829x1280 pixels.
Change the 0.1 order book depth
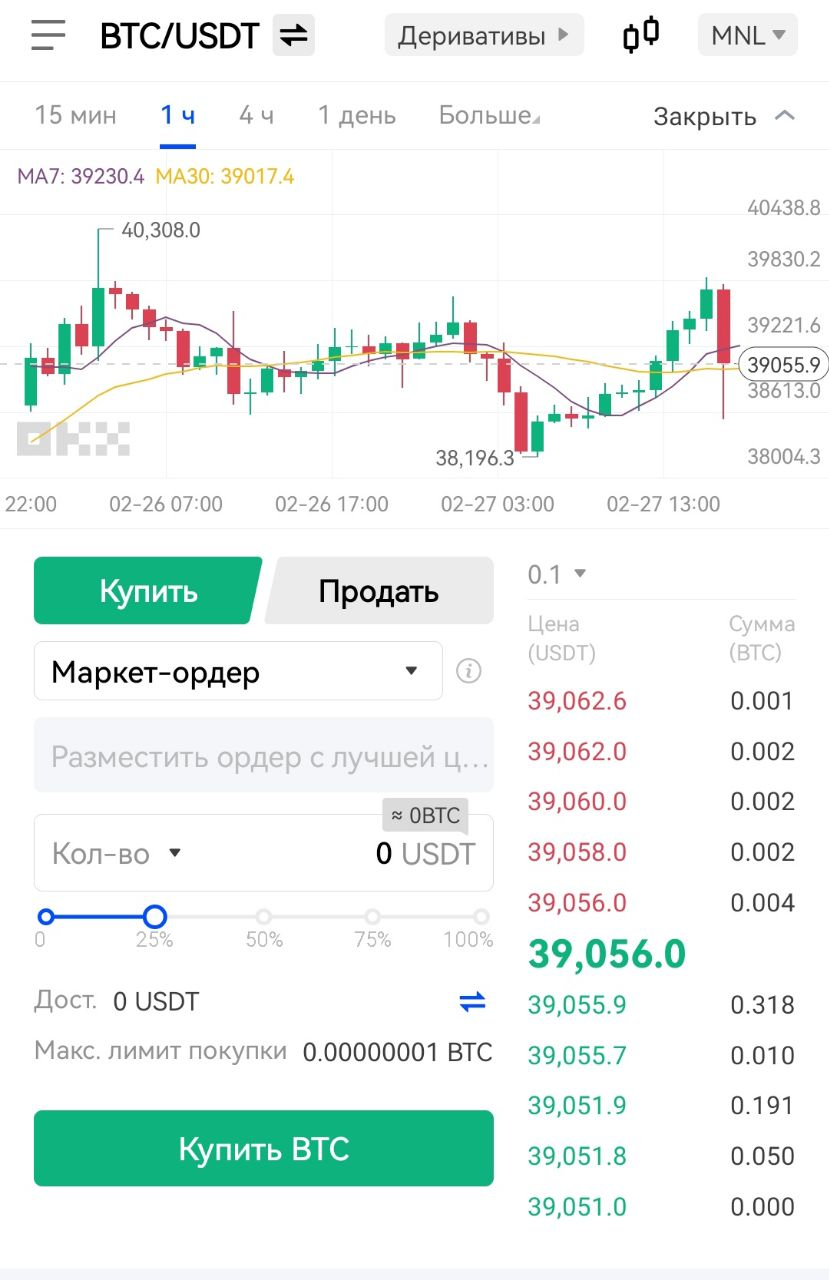point(556,574)
